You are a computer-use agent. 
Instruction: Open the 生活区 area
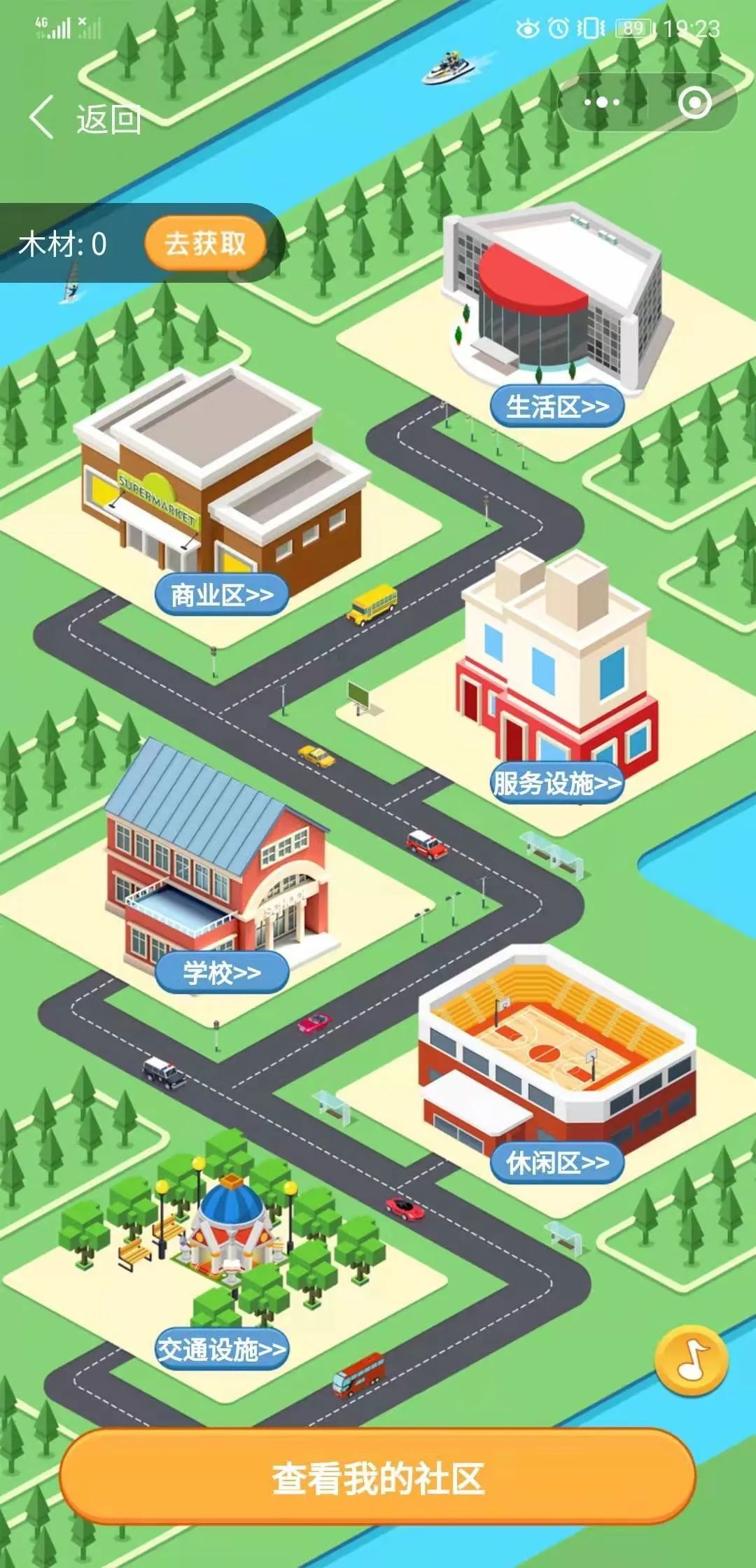click(x=557, y=406)
